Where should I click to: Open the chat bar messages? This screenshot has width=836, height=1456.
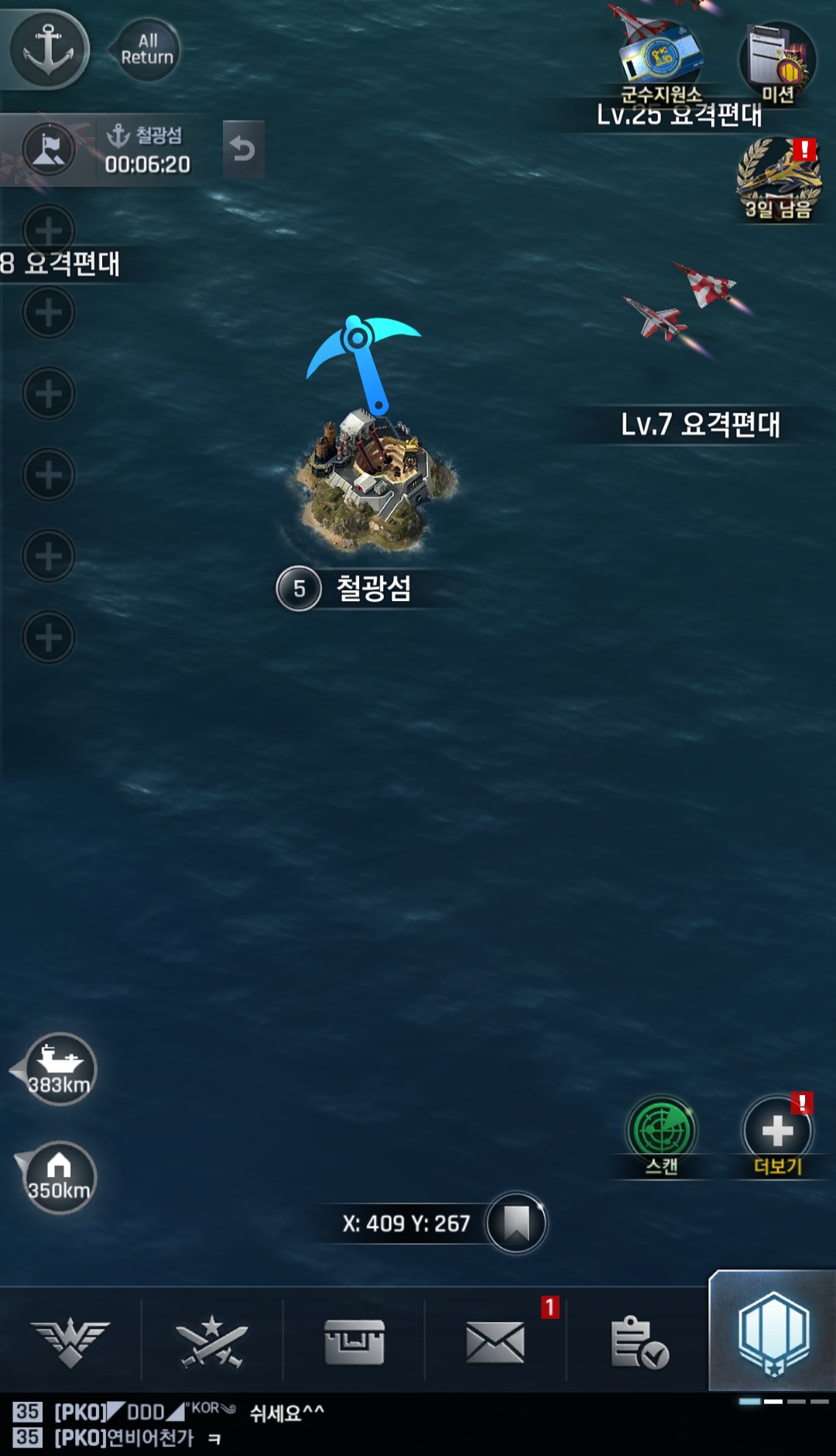coord(310,1425)
